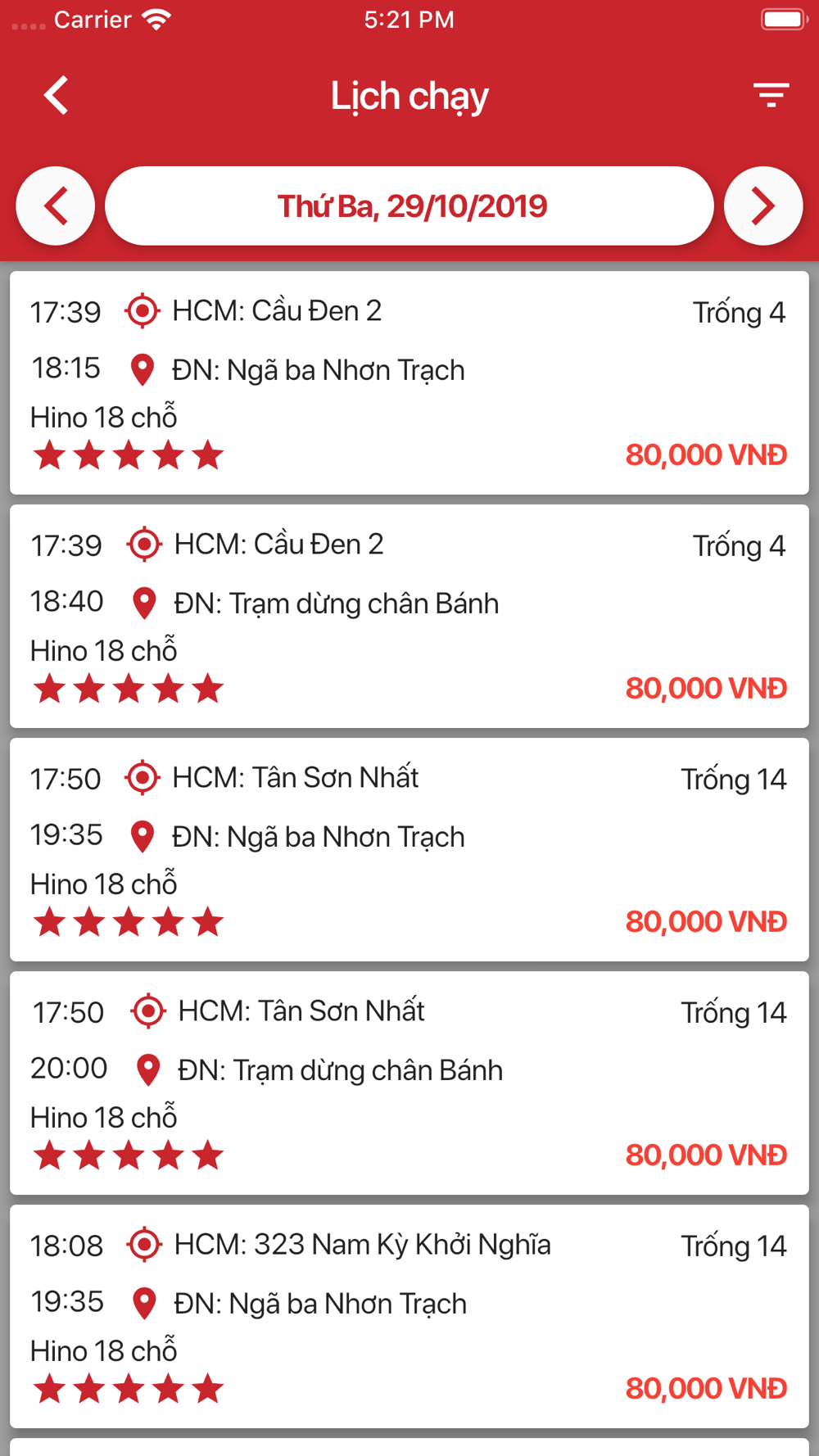Screen dimensions: 819x1456
Task: Go to the previous day
Action: coord(56,206)
